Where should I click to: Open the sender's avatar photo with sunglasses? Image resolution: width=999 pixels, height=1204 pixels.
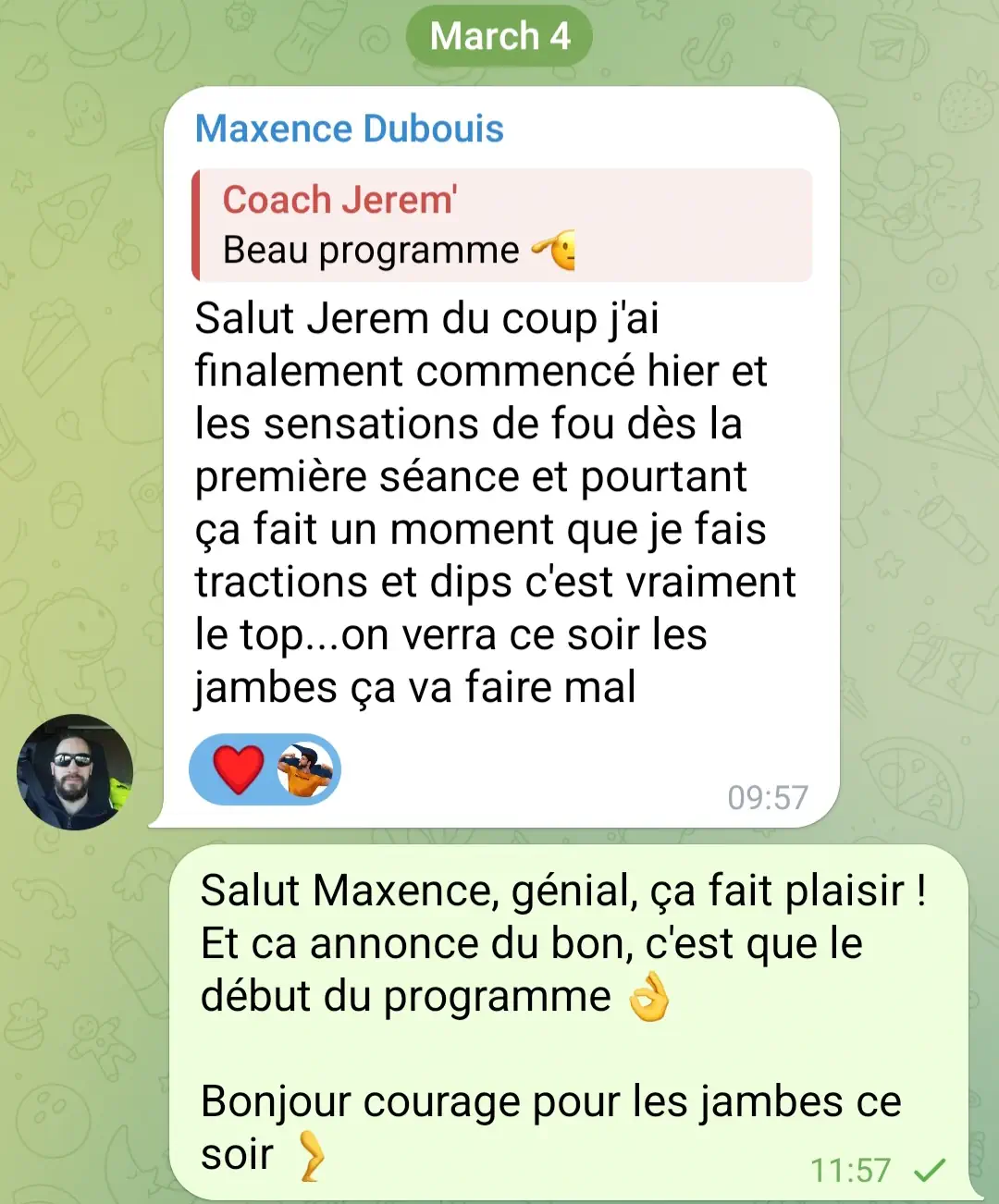click(x=75, y=772)
